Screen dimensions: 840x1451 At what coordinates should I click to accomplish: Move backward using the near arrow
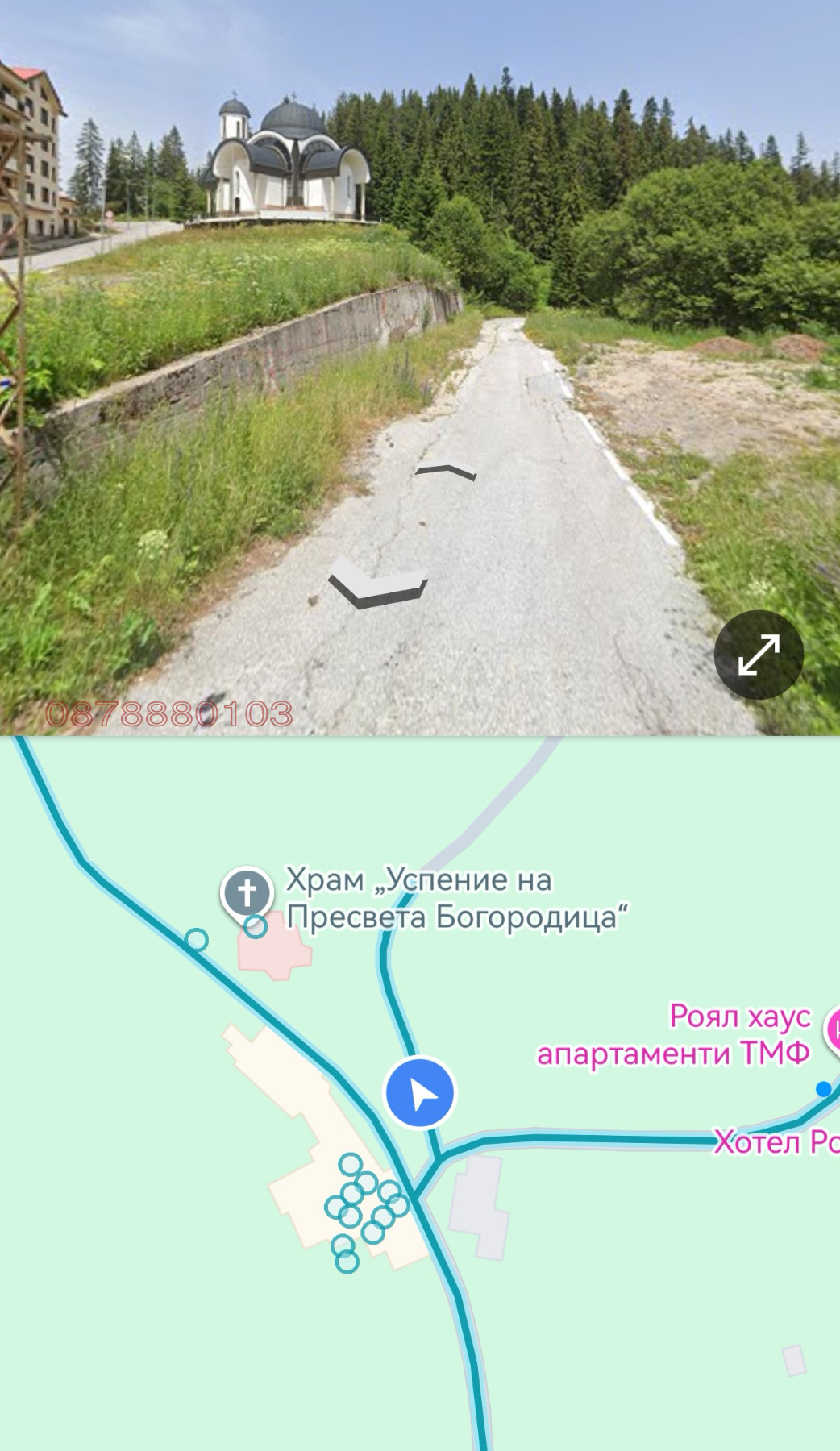[377, 582]
